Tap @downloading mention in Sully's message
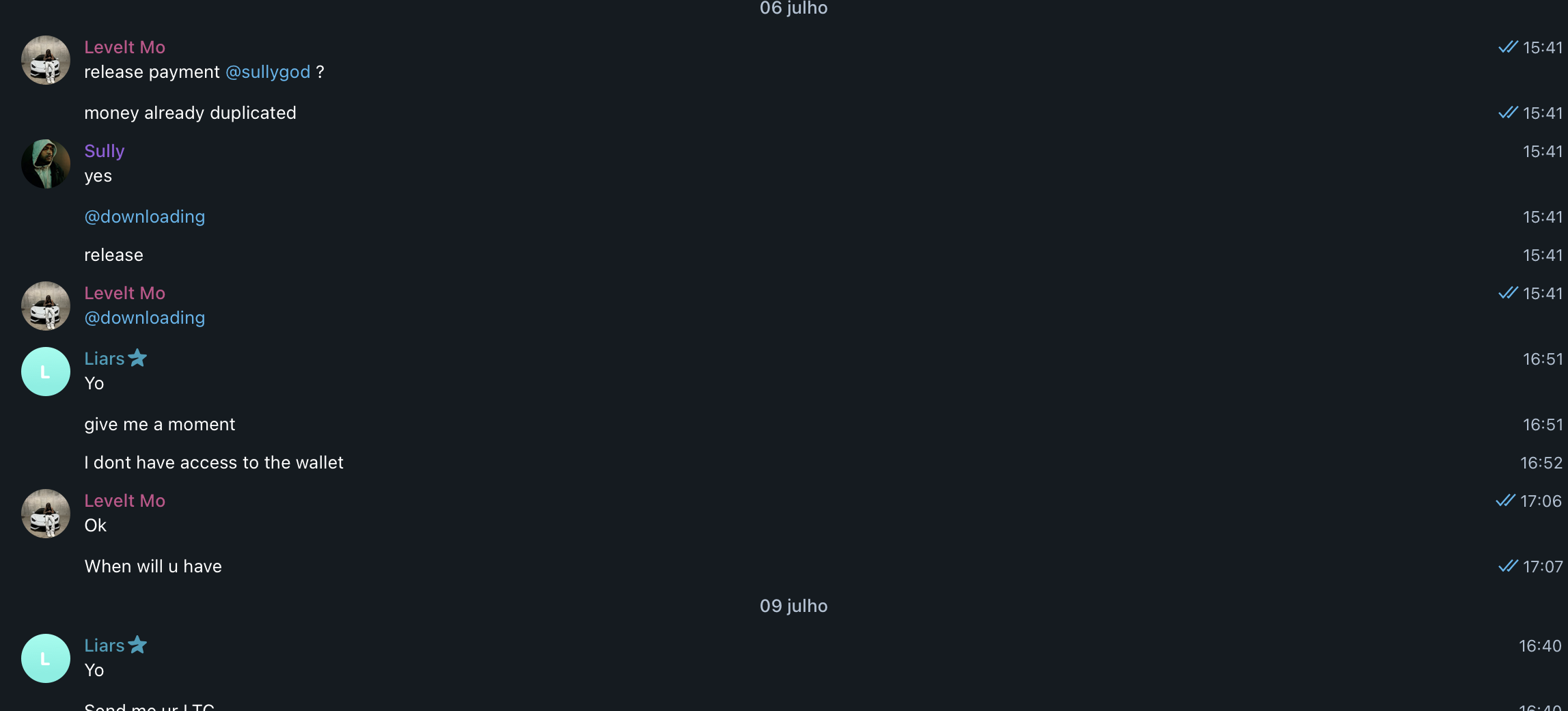This screenshot has height=711, width=1568. point(144,217)
